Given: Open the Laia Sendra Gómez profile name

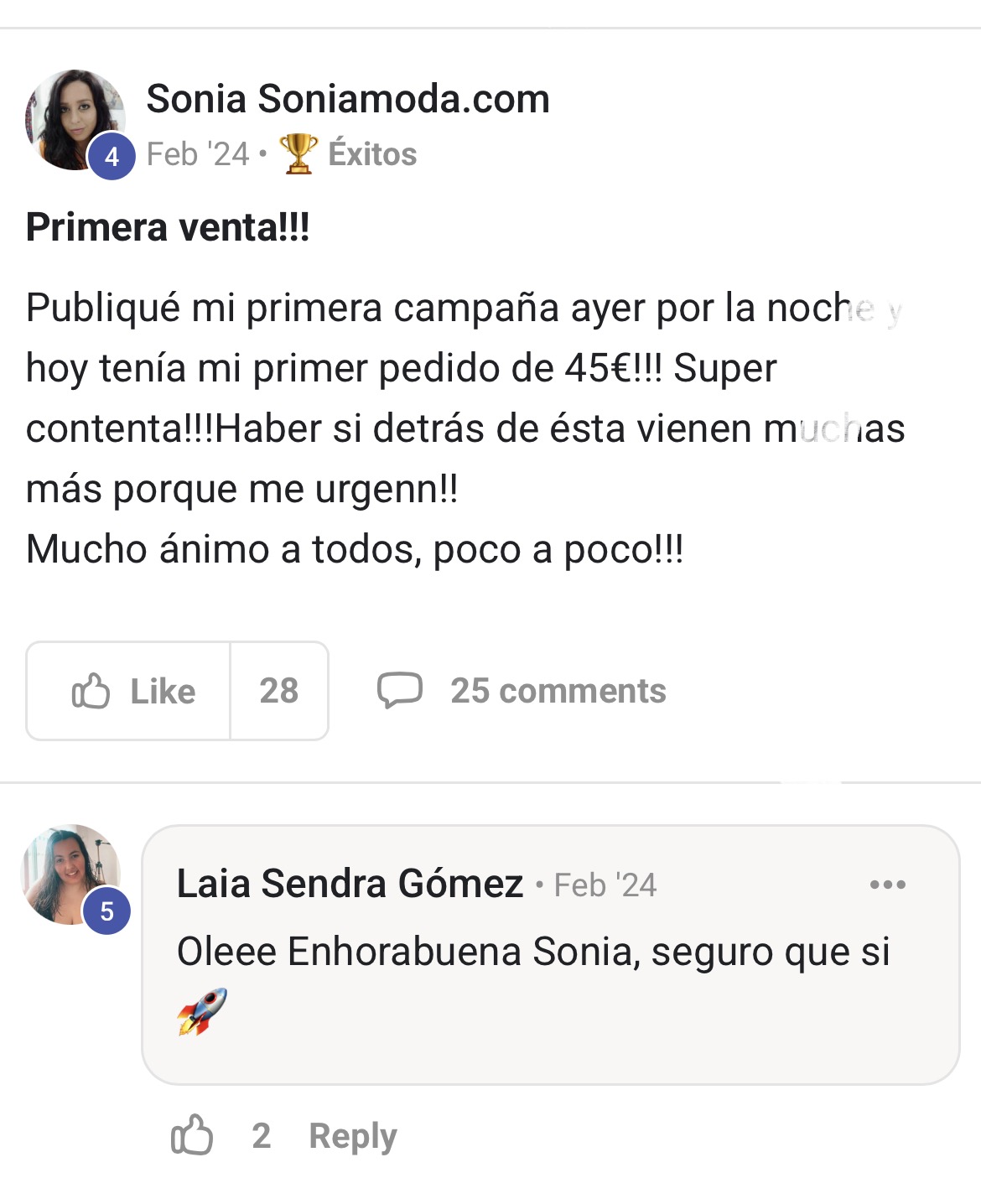Looking at the screenshot, I should pos(350,884).
